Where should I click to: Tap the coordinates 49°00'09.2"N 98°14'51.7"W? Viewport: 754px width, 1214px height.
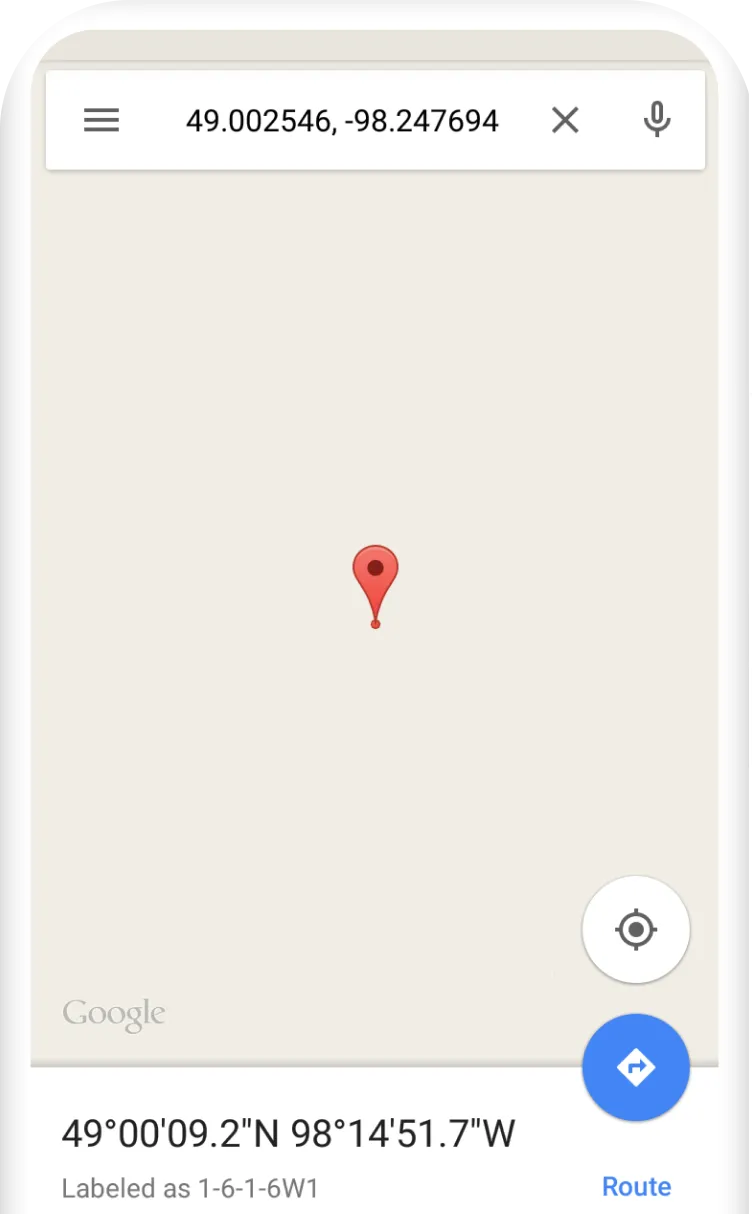[287, 1134]
